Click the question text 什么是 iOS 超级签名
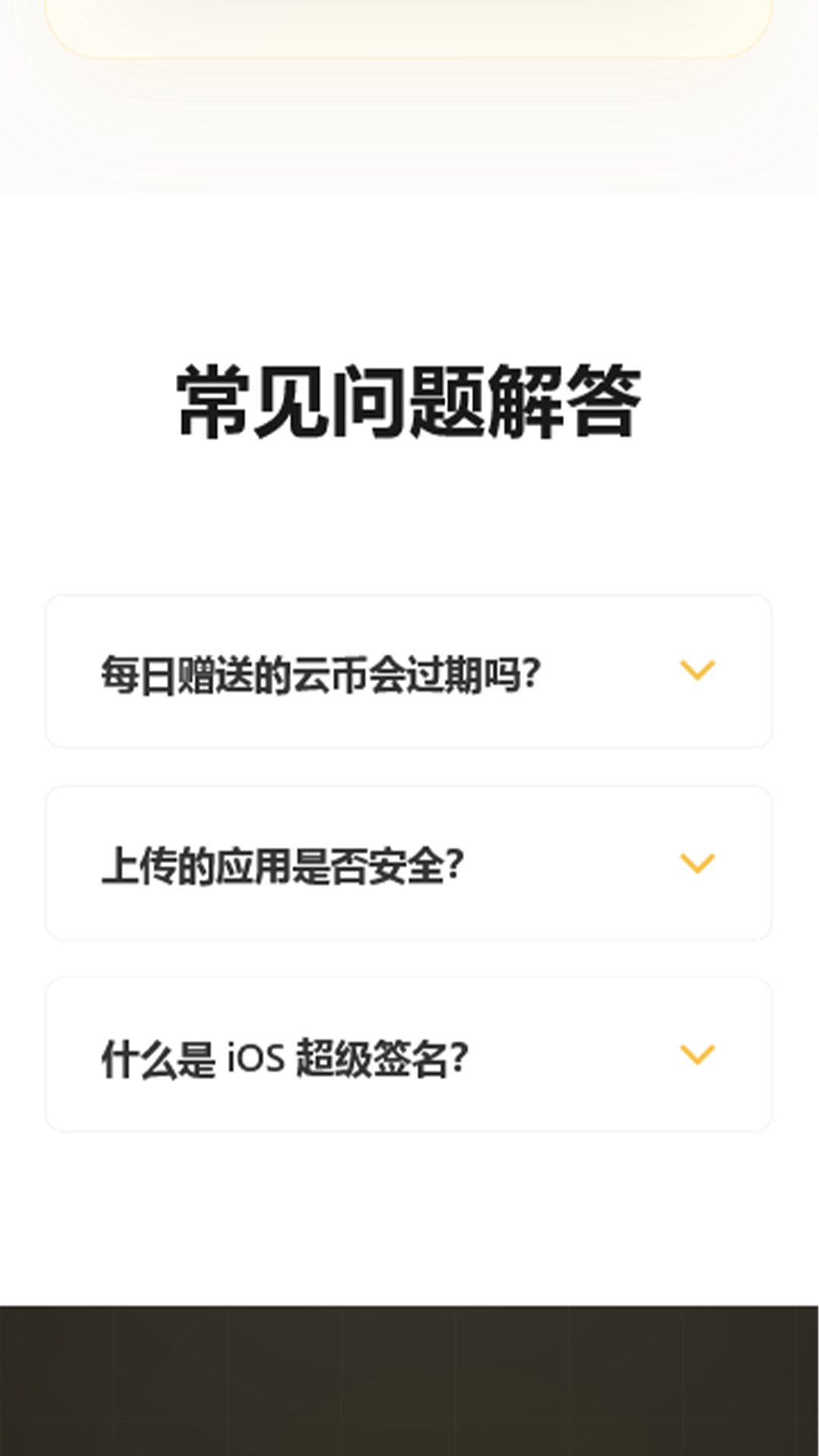 click(284, 1054)
